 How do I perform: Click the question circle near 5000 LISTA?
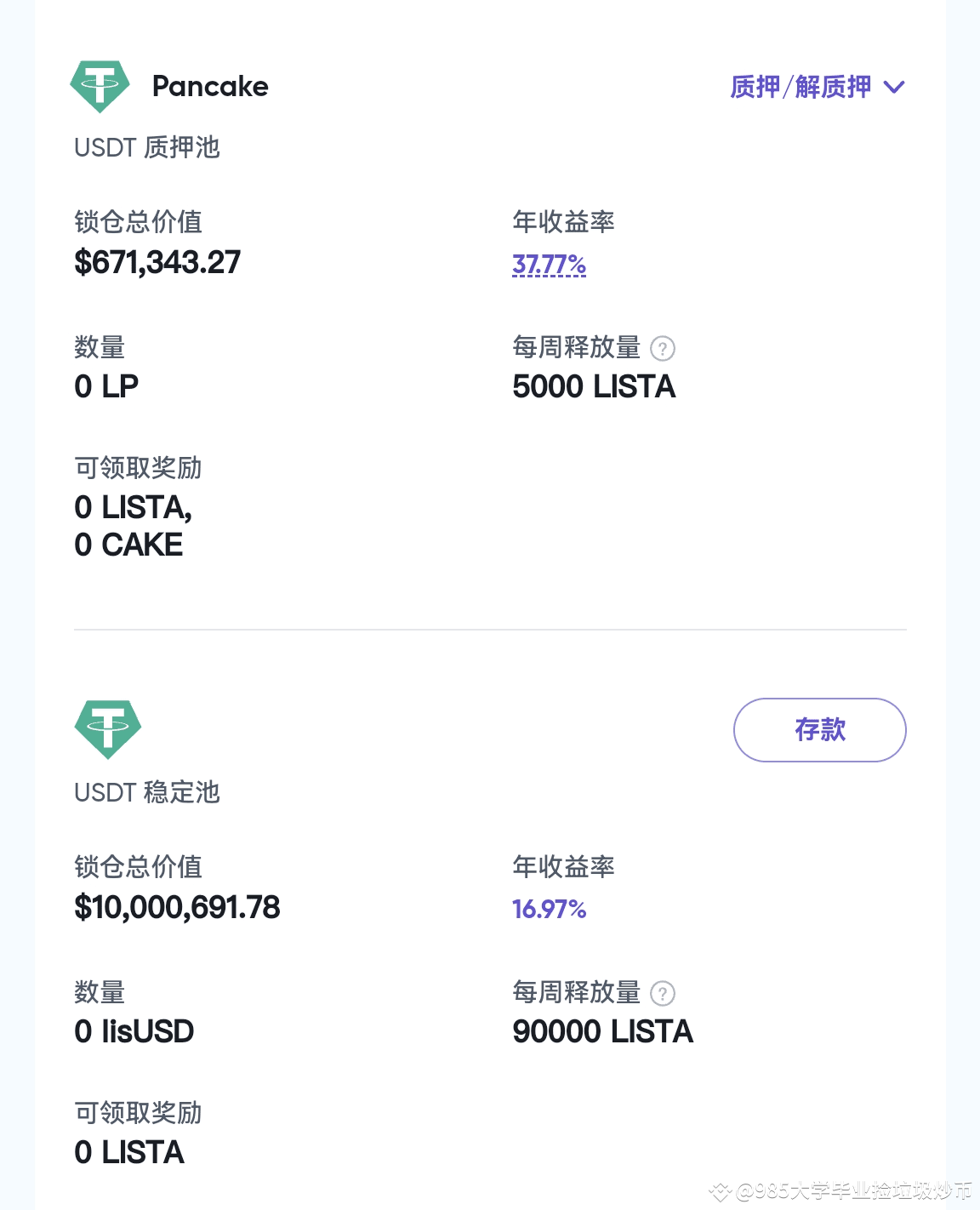[x=663, y=349]
